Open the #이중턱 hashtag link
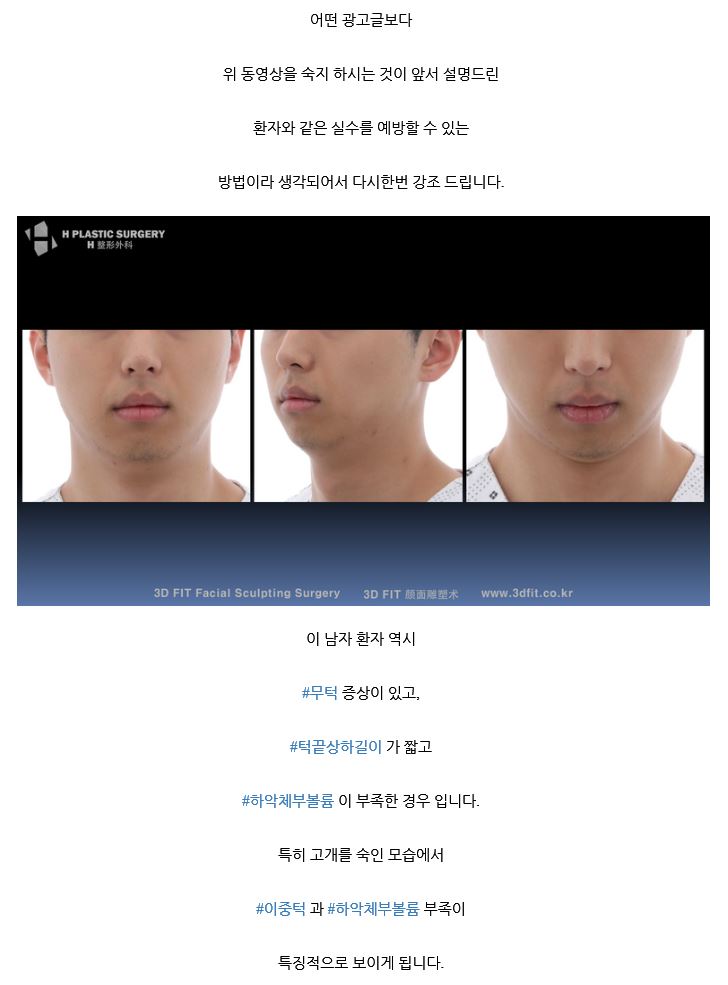Viewport: 728px width, 985px height. [280, 909]
